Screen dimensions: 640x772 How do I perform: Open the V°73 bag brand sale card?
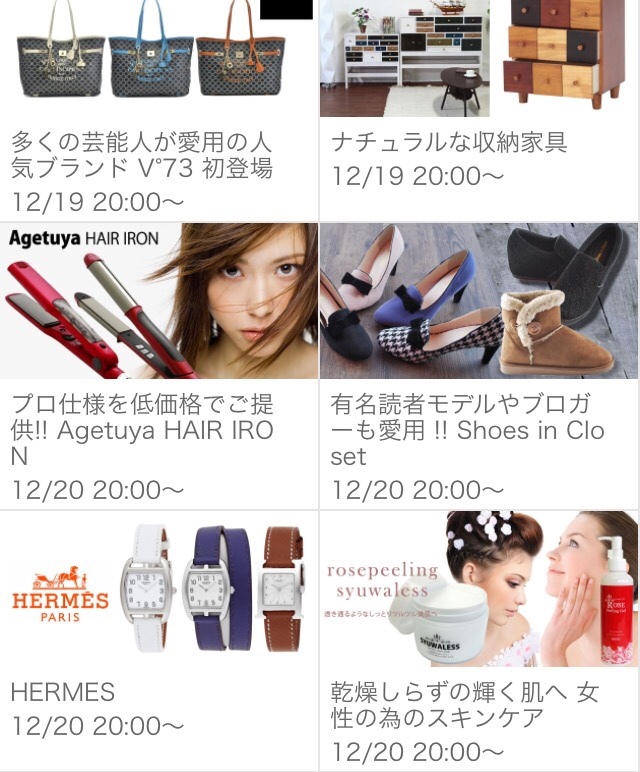(x=159, y=110)
